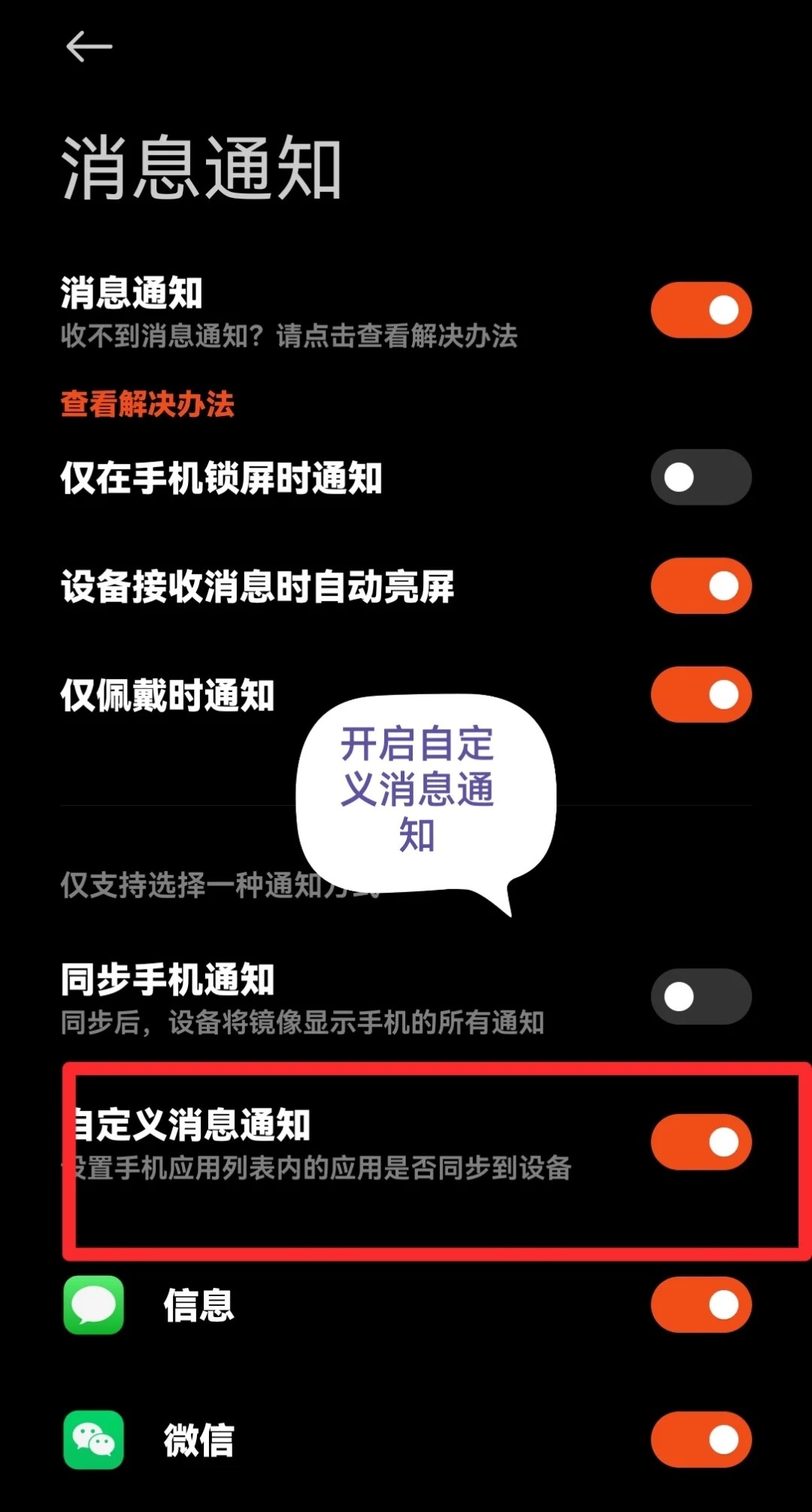Open the 查看解决办法 link
The height and width of the screenshot is (1512, 812).
[x=147, y=405]
